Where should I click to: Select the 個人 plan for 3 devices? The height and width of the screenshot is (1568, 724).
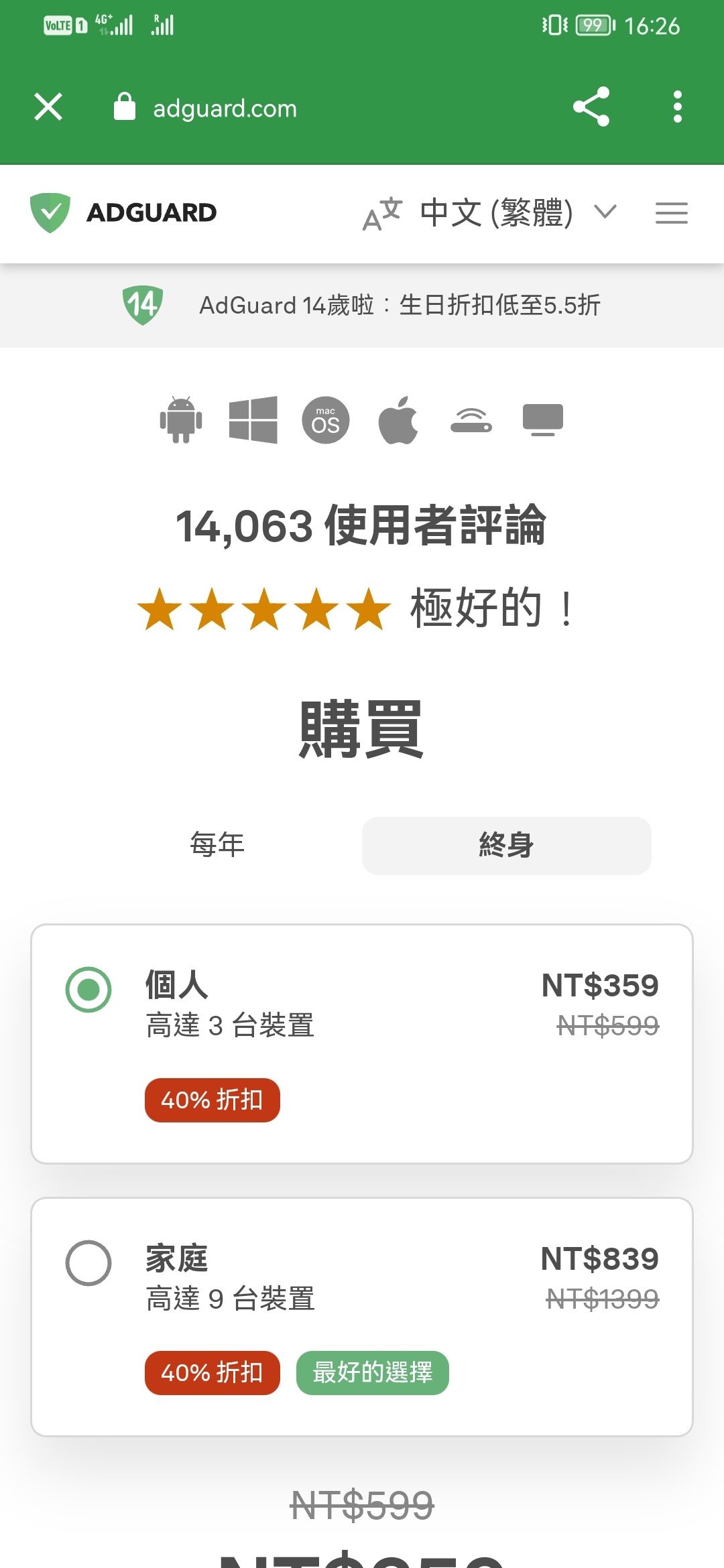[x=362, y=1043]
